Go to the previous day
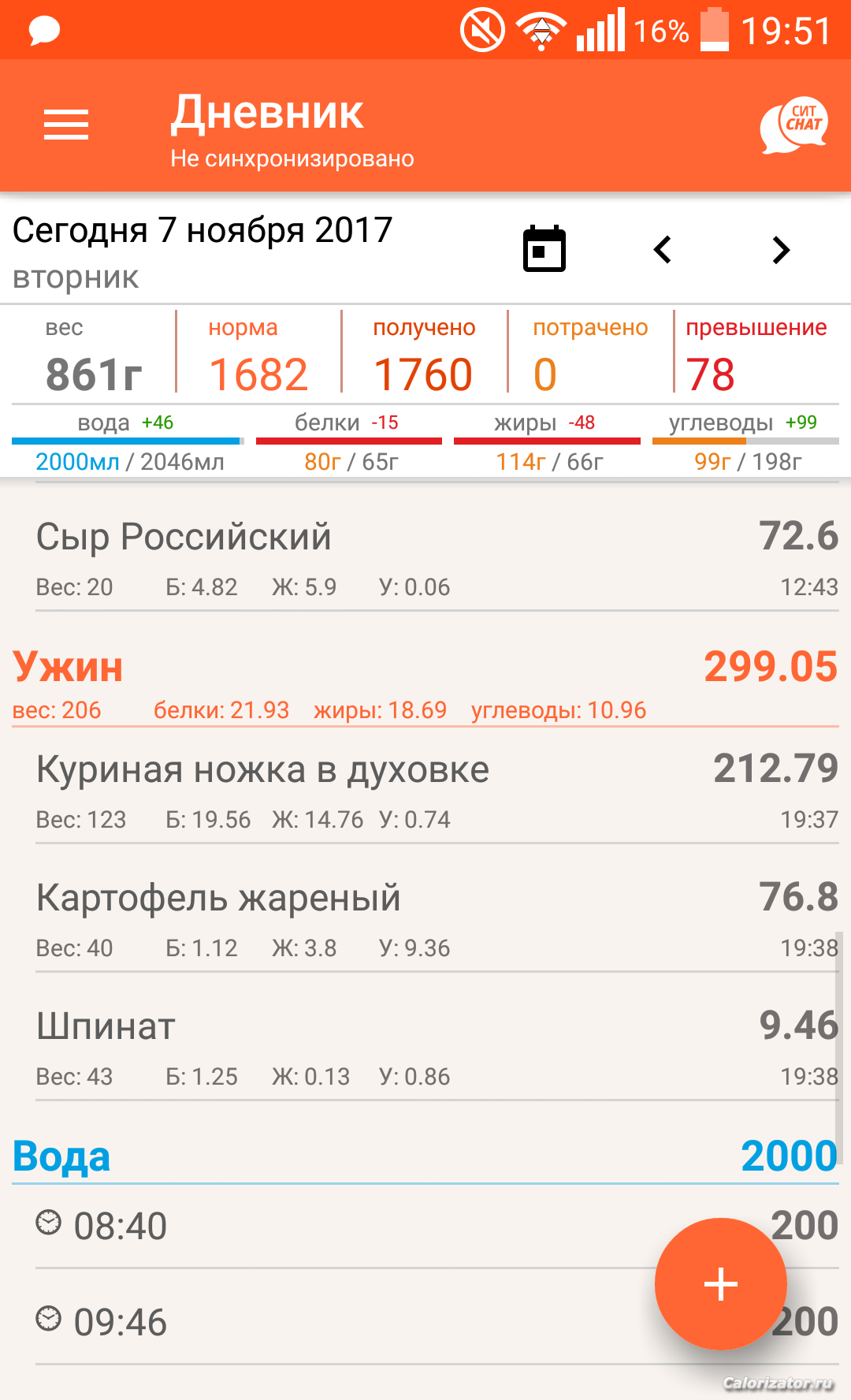This screenshot has height=1400, width=851. tap(663, 250)
